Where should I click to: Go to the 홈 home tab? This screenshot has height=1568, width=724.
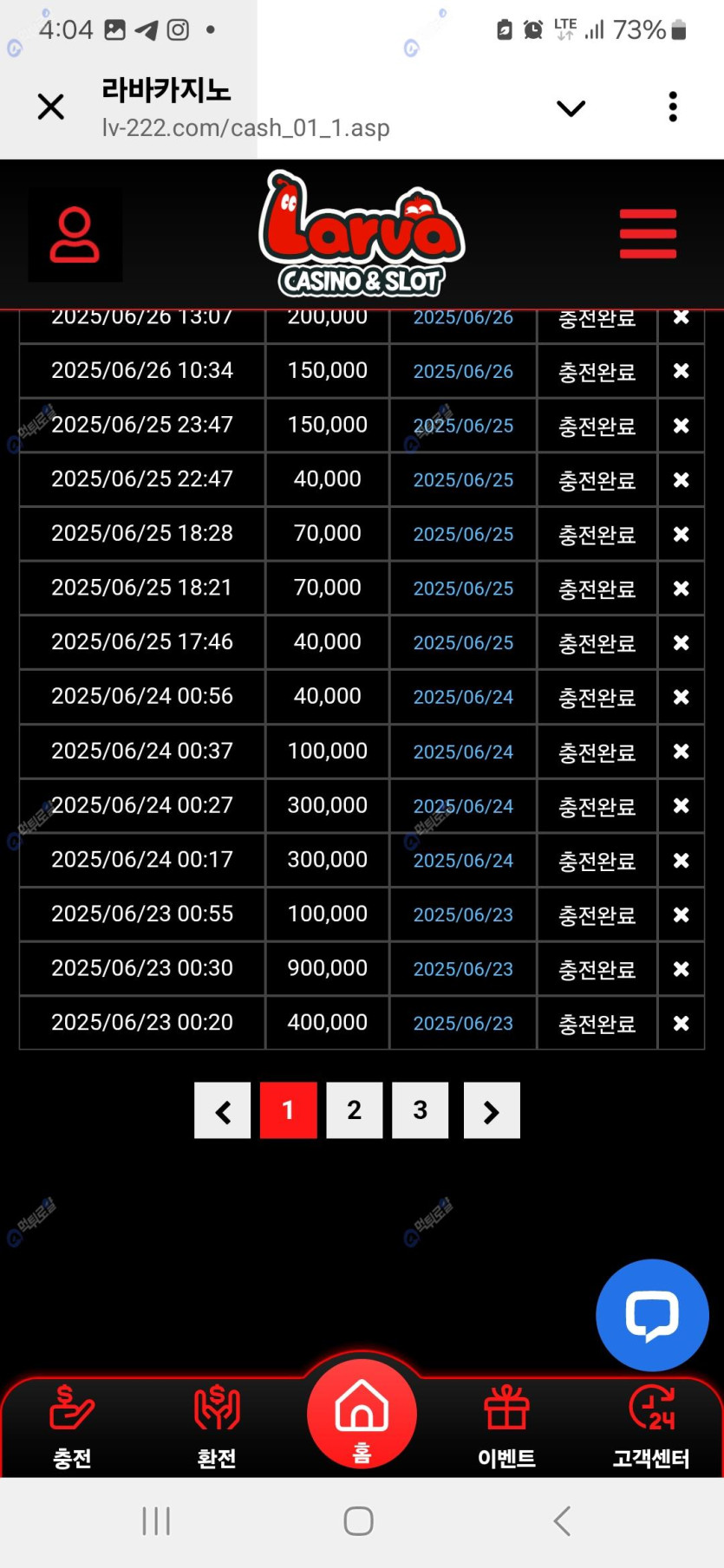362,1415
